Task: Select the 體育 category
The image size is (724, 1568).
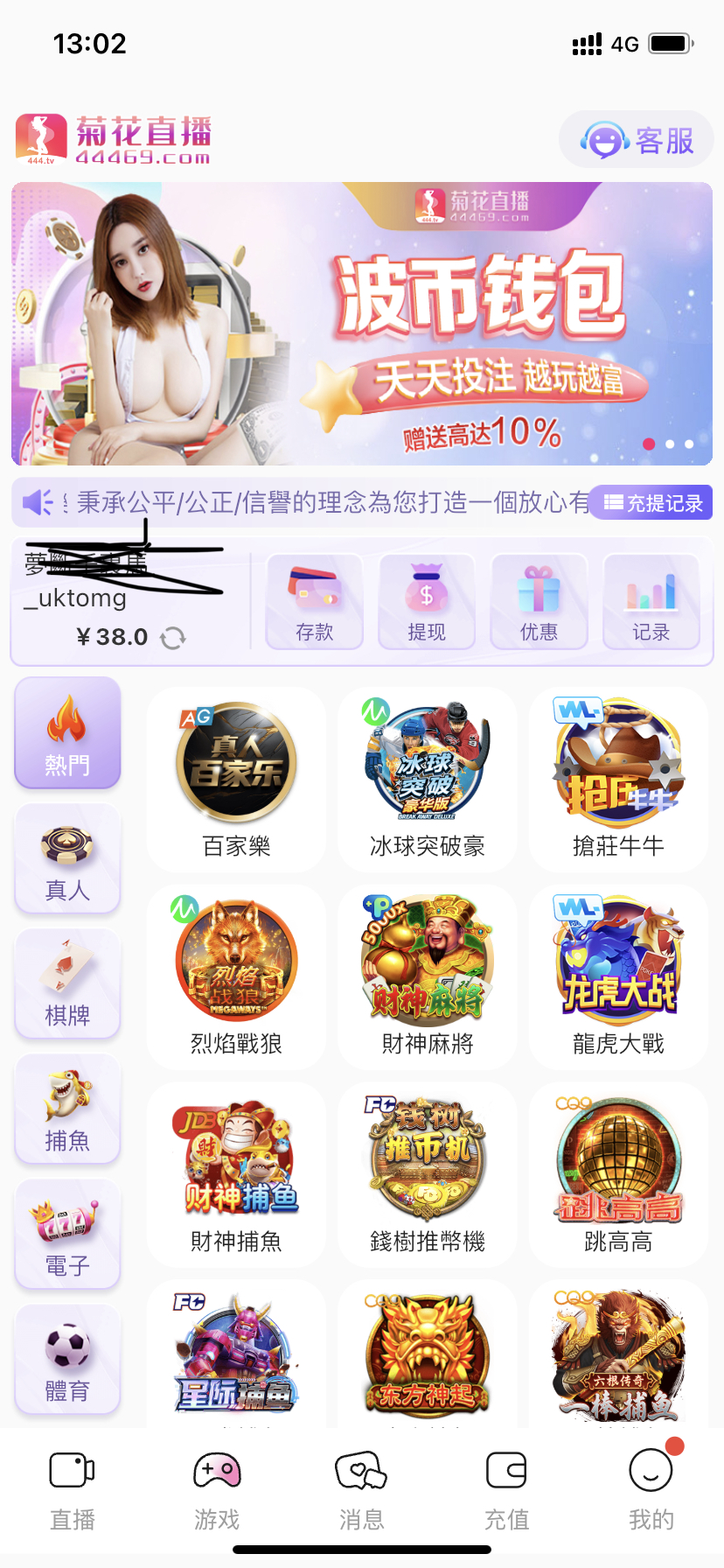Action: (x=67, y=1360)
